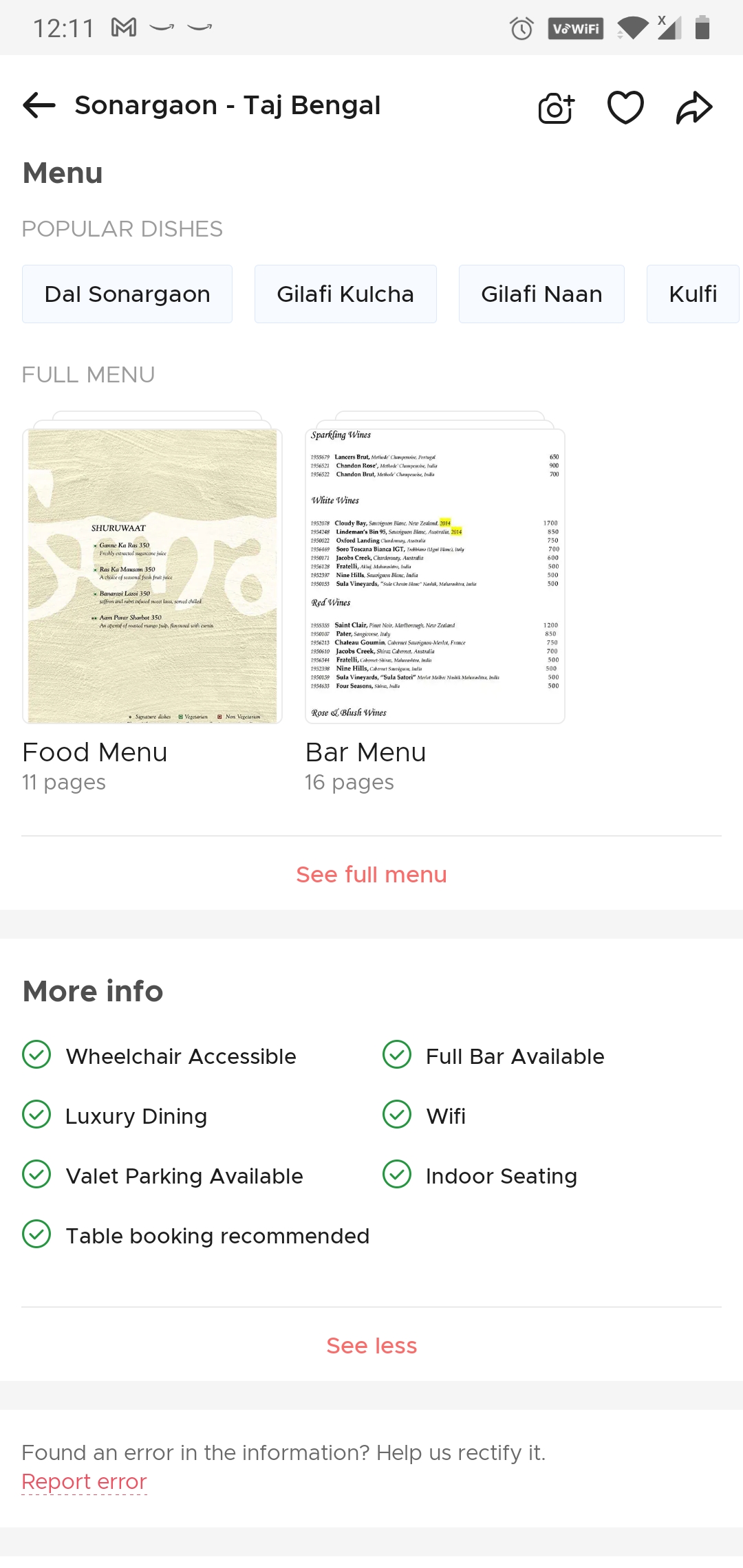Viewport: 743px width, 1568px height.
Task: View the full menu via See full menu
Action: tap(371, 875)
